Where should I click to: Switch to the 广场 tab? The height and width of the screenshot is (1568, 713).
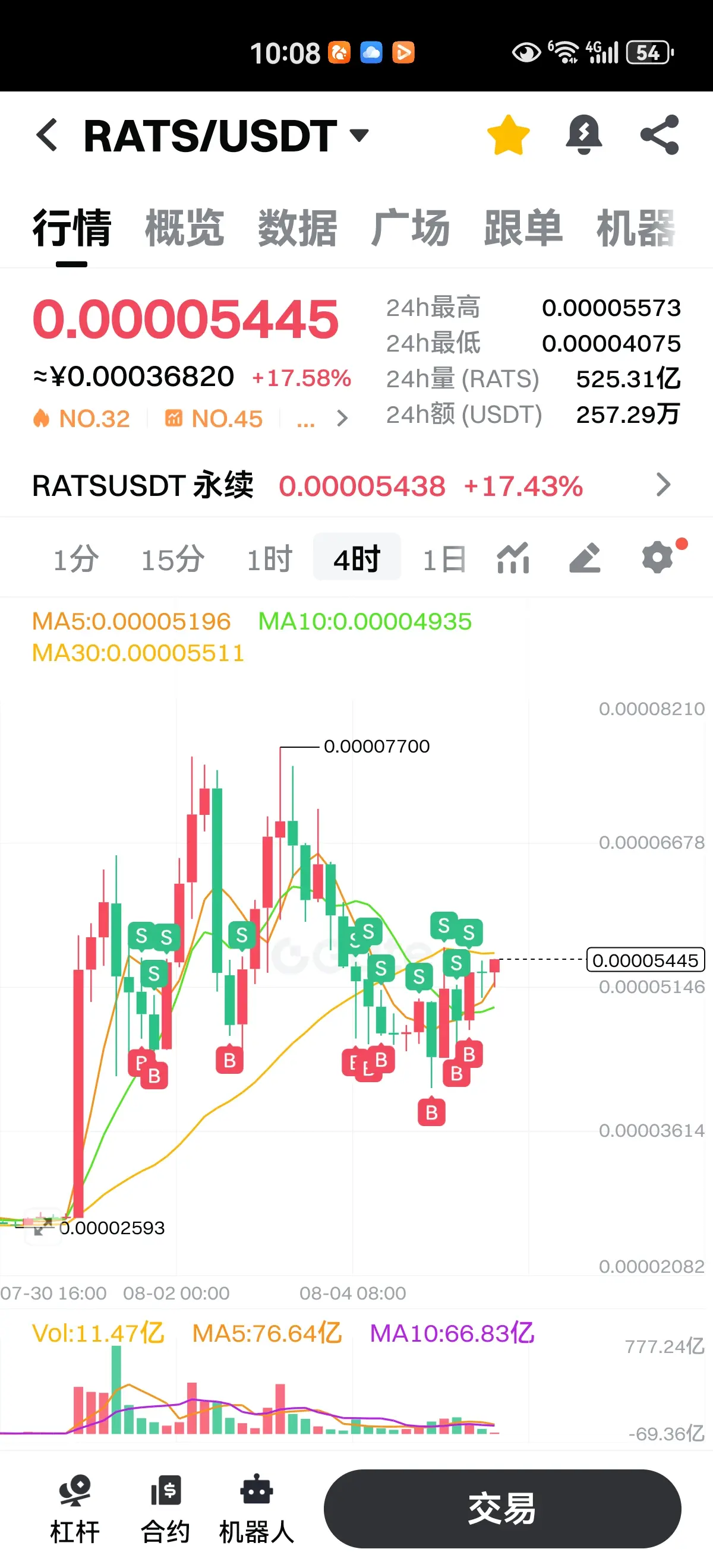point(411,228)
